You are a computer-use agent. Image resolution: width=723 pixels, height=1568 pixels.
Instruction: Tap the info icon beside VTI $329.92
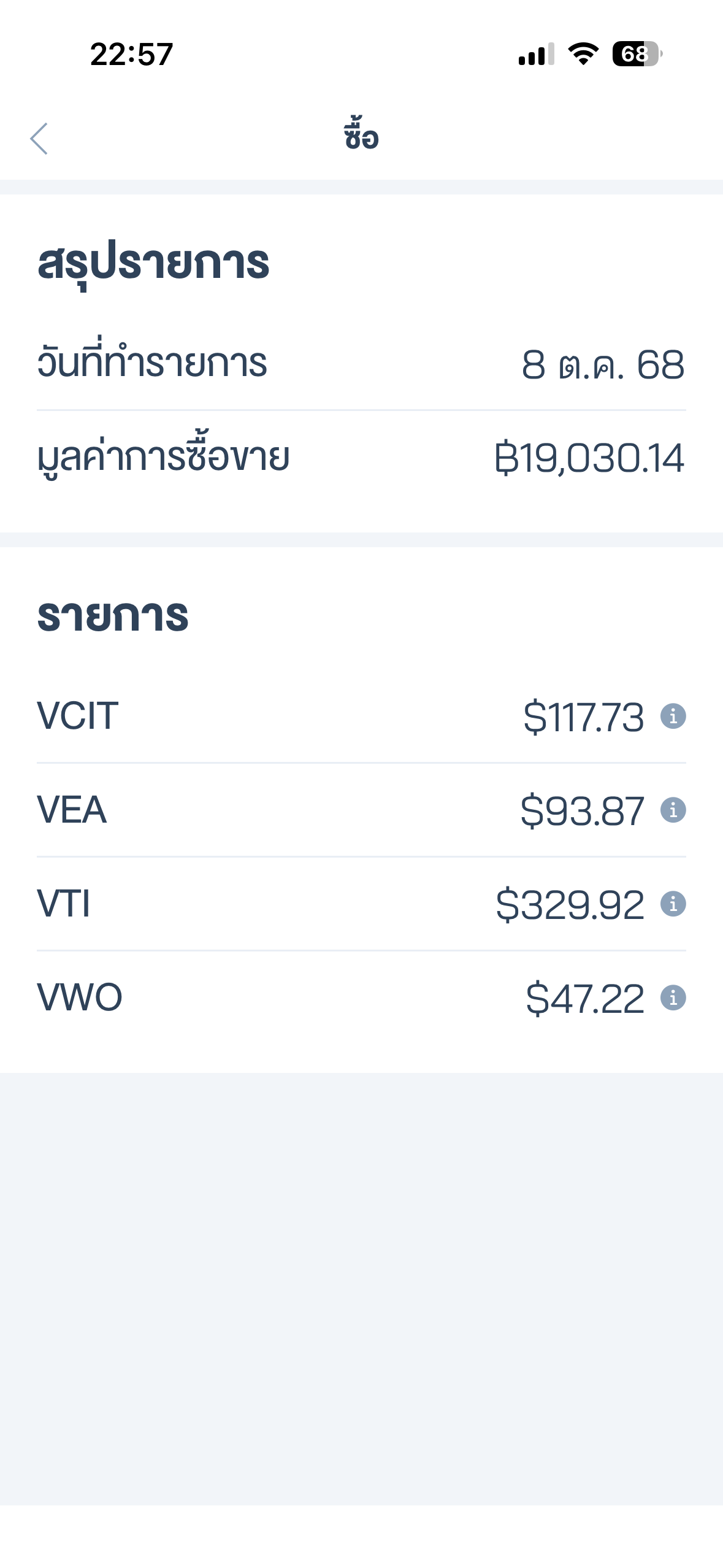tap(673, 904)
